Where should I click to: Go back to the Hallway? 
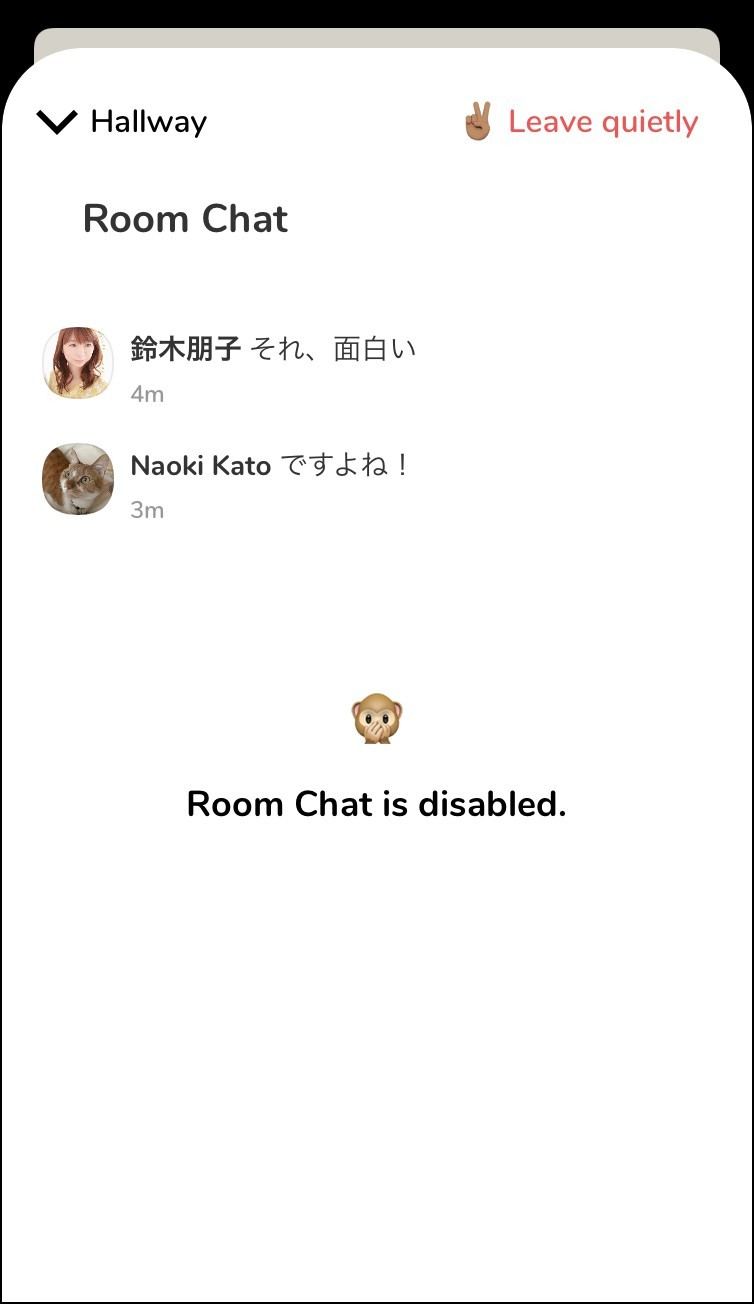[122, 122]
